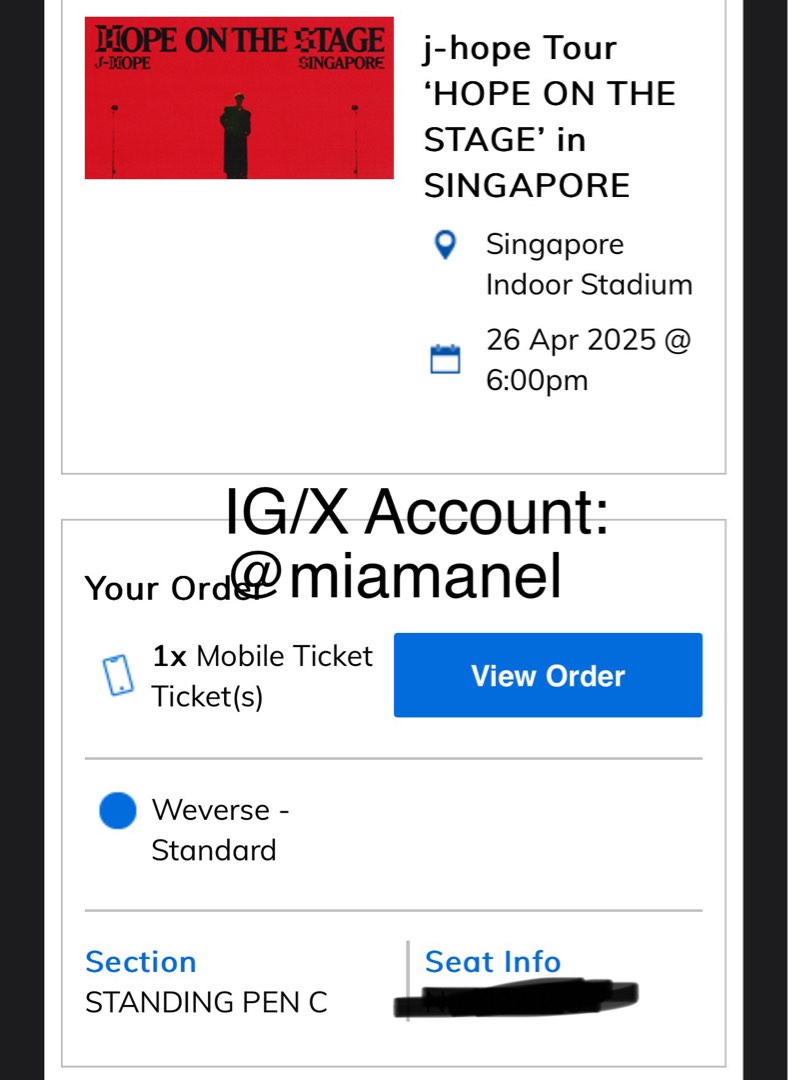
Task: Expand the 1x Mobile Ticket entry
Action: [x=264, y=675]
